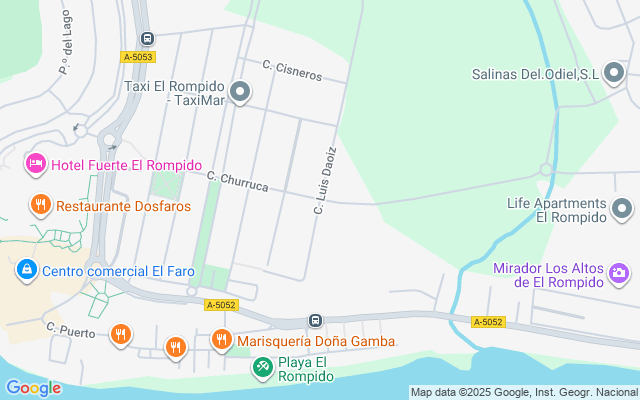640x400 pixels.
Task: Open Life Apartments El Rompido pin
Action: (x=622, y=209)
